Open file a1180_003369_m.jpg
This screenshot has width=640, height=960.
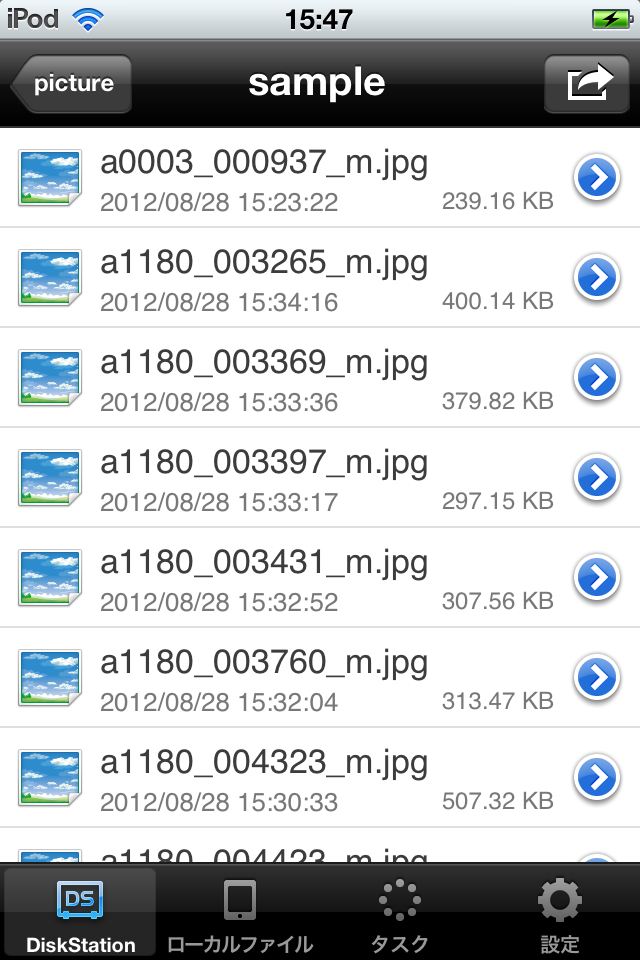[x=264, y=378]
